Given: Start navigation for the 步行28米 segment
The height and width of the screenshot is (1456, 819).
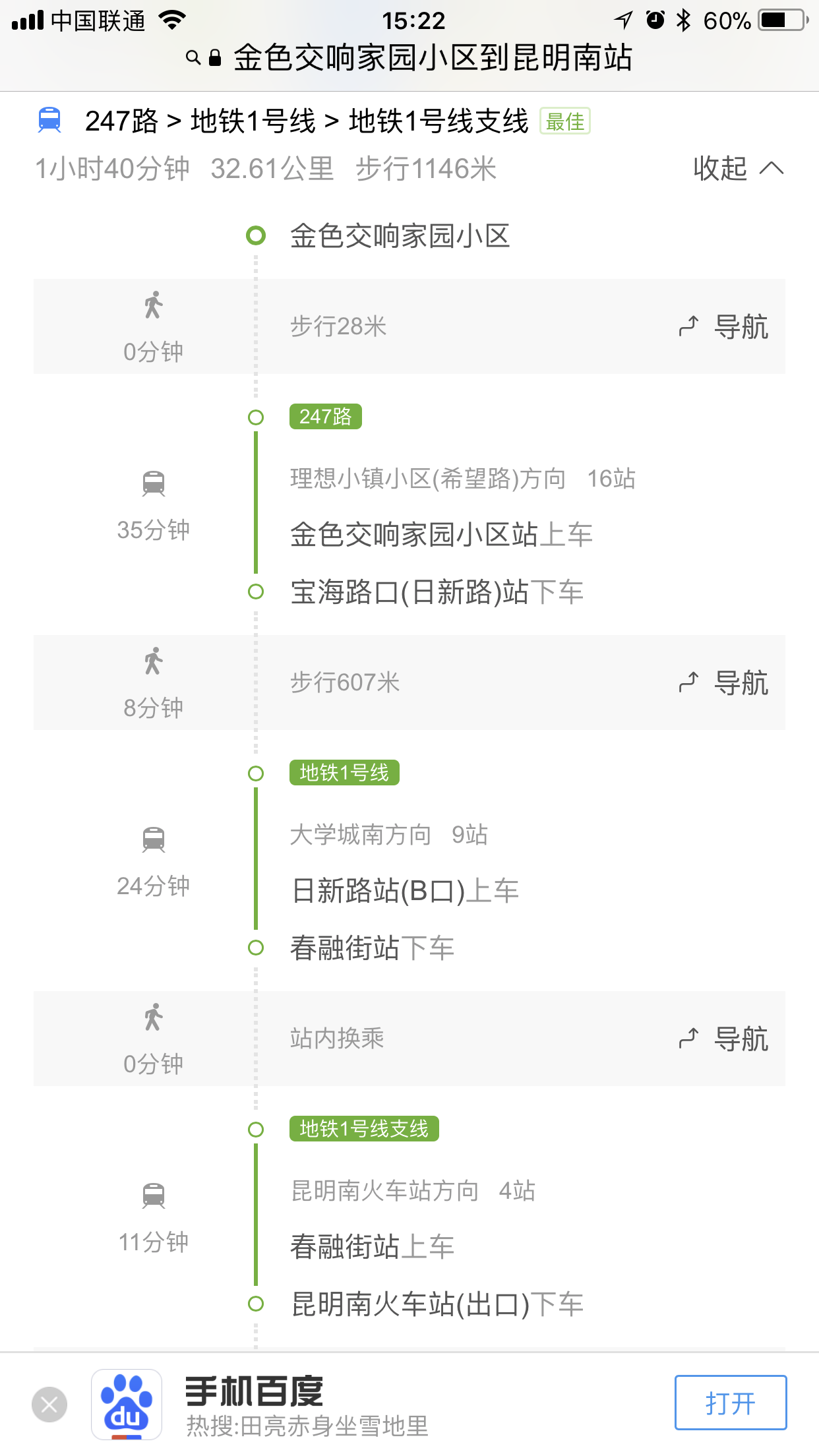Looking at the screenshot, I should click(x=723, y=326).
